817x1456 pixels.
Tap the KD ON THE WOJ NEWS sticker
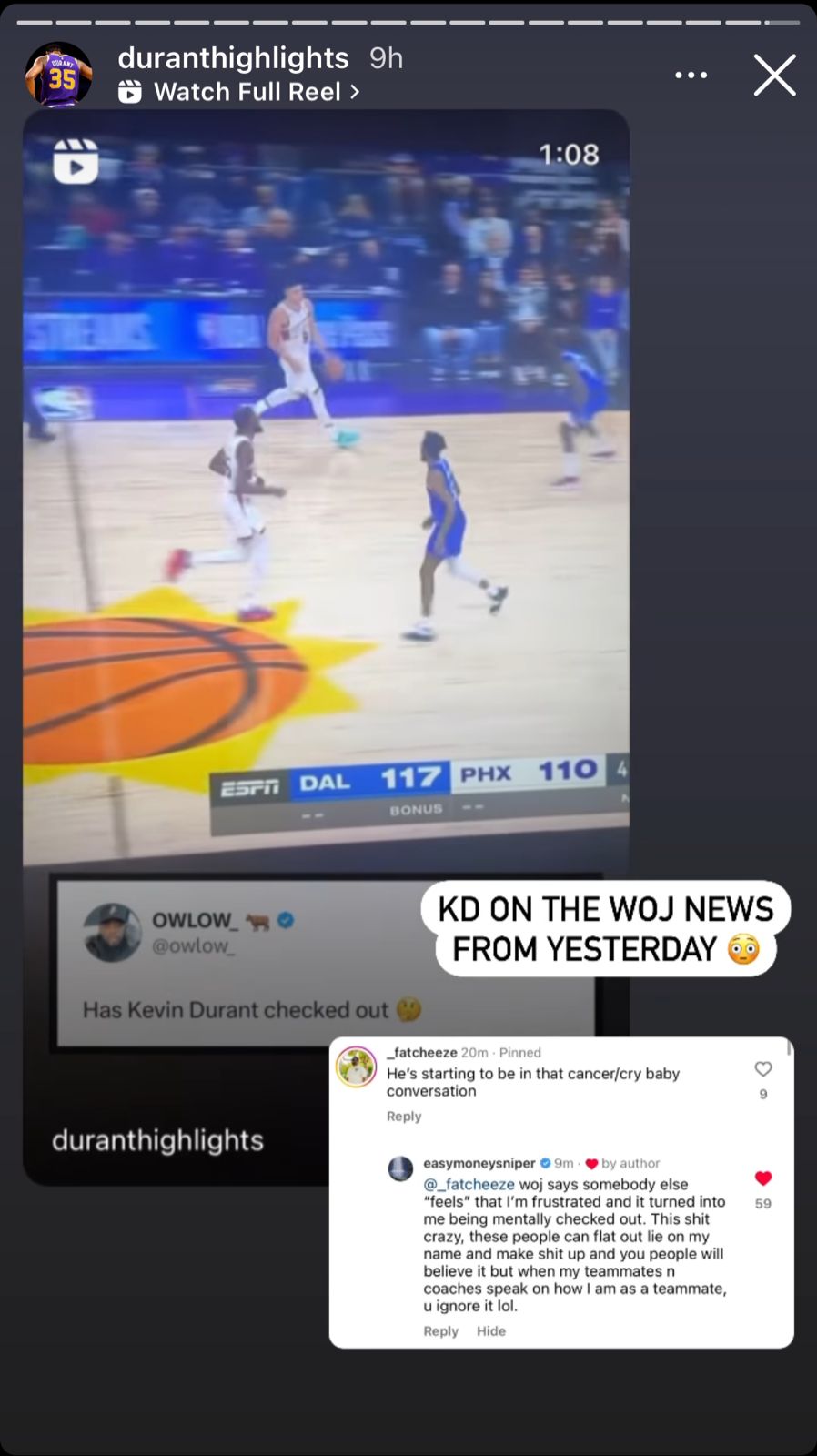pyautogui.click(x=606, y=929)
